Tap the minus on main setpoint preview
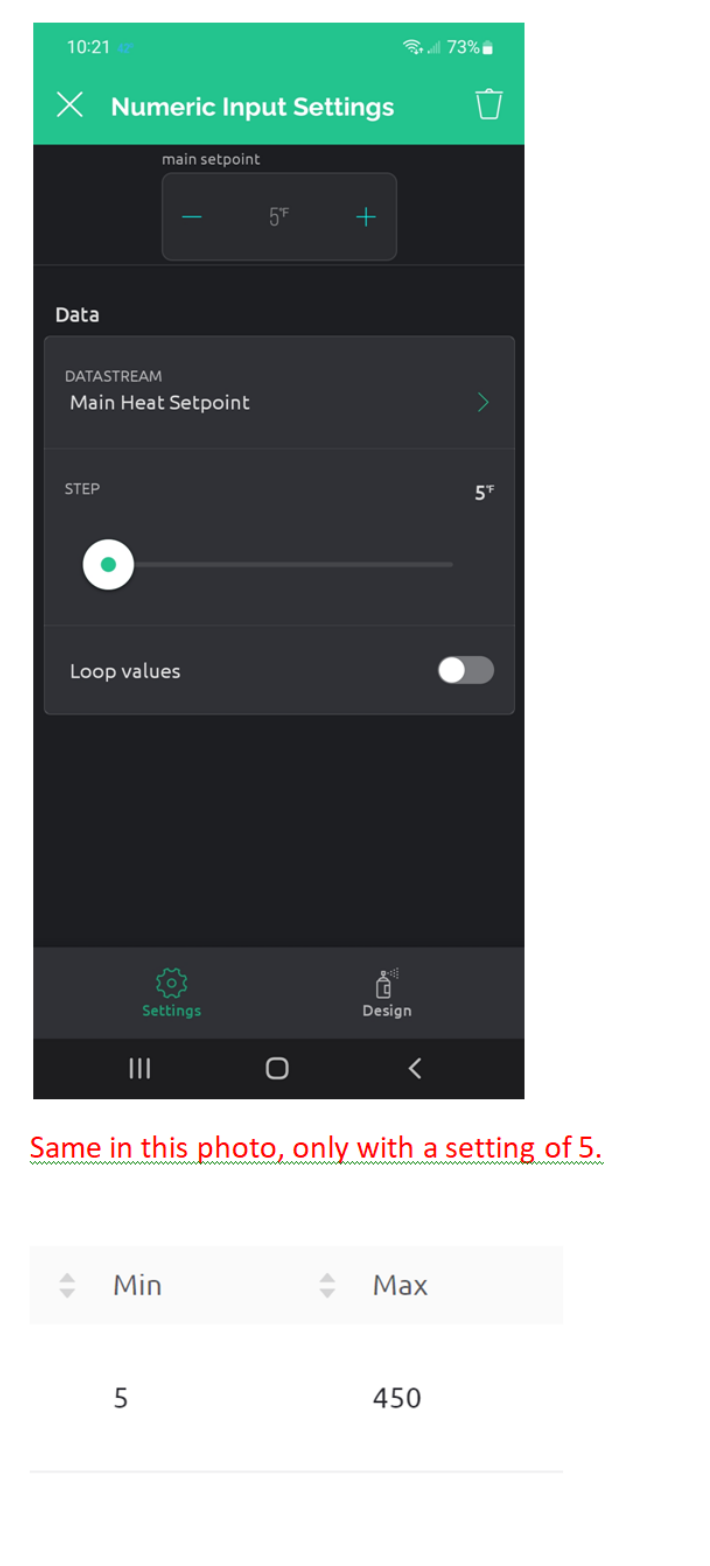 [192, 217]
